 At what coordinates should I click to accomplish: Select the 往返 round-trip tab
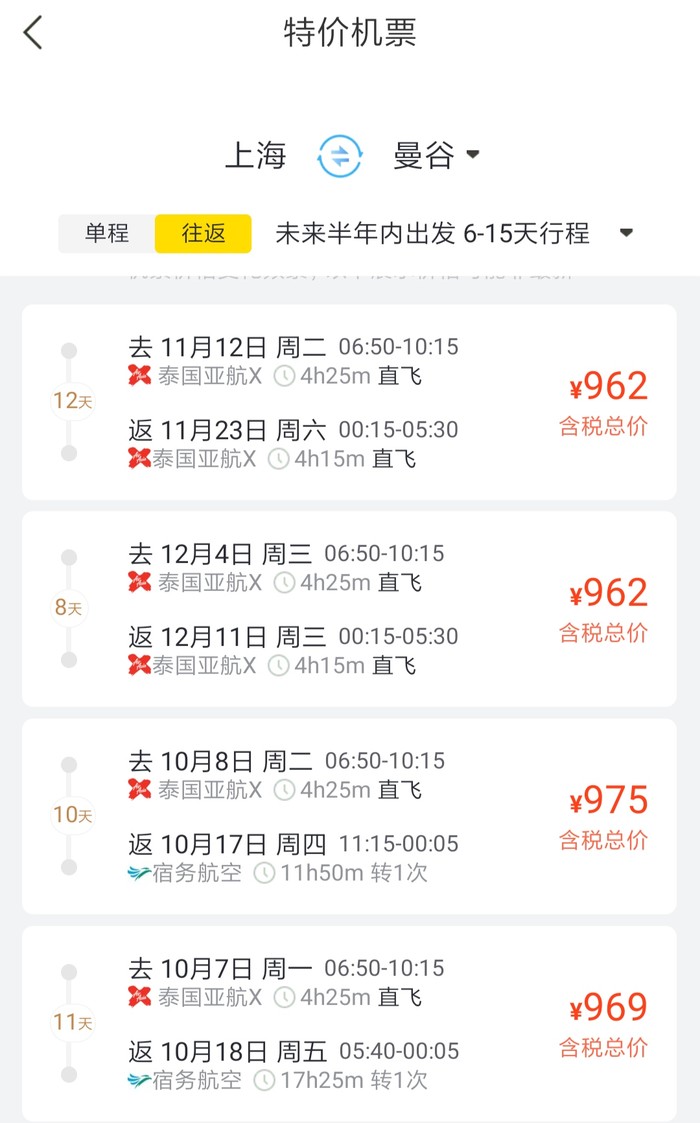[x=203, y=233]
